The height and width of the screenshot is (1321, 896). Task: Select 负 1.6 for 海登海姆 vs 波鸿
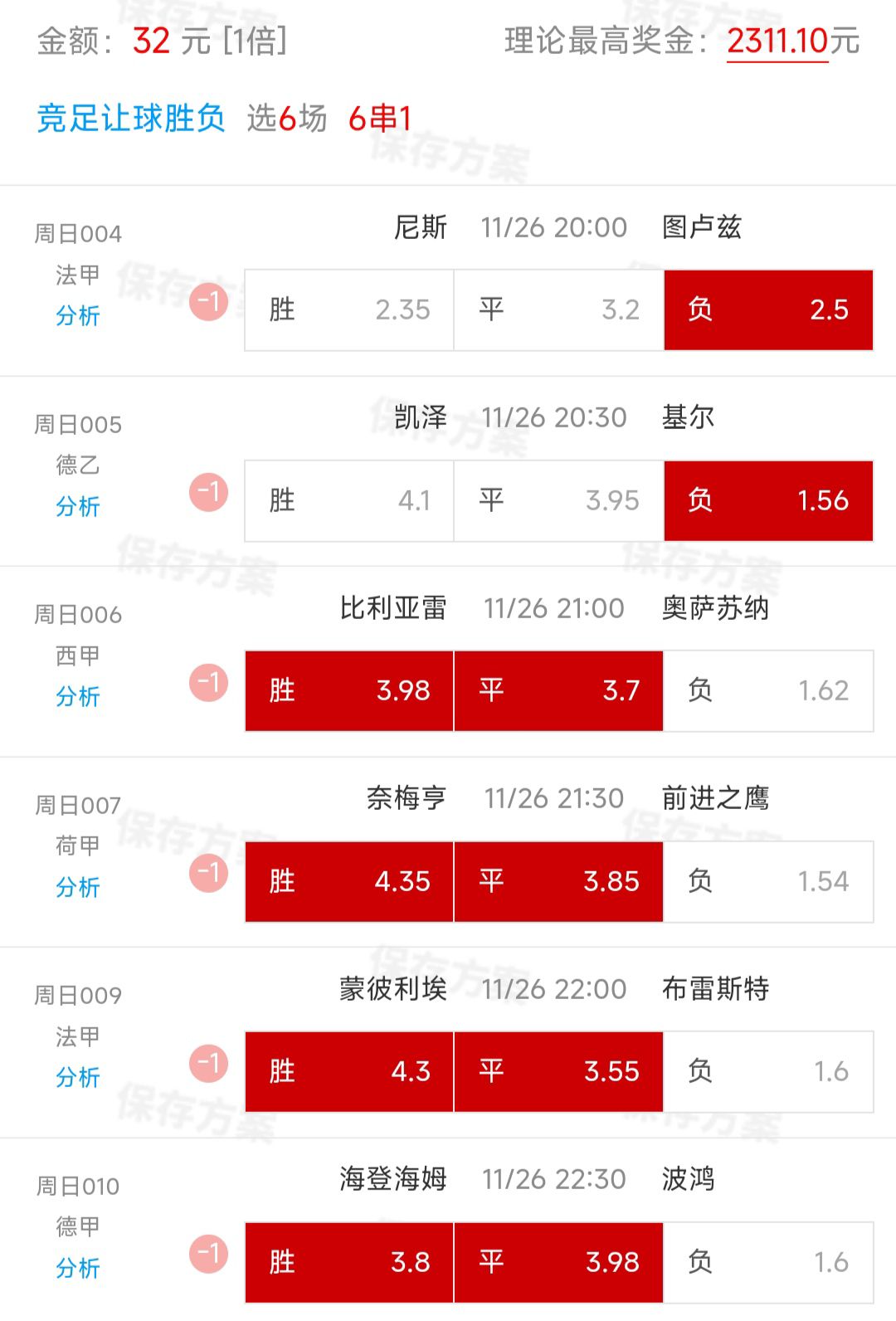768,1262
